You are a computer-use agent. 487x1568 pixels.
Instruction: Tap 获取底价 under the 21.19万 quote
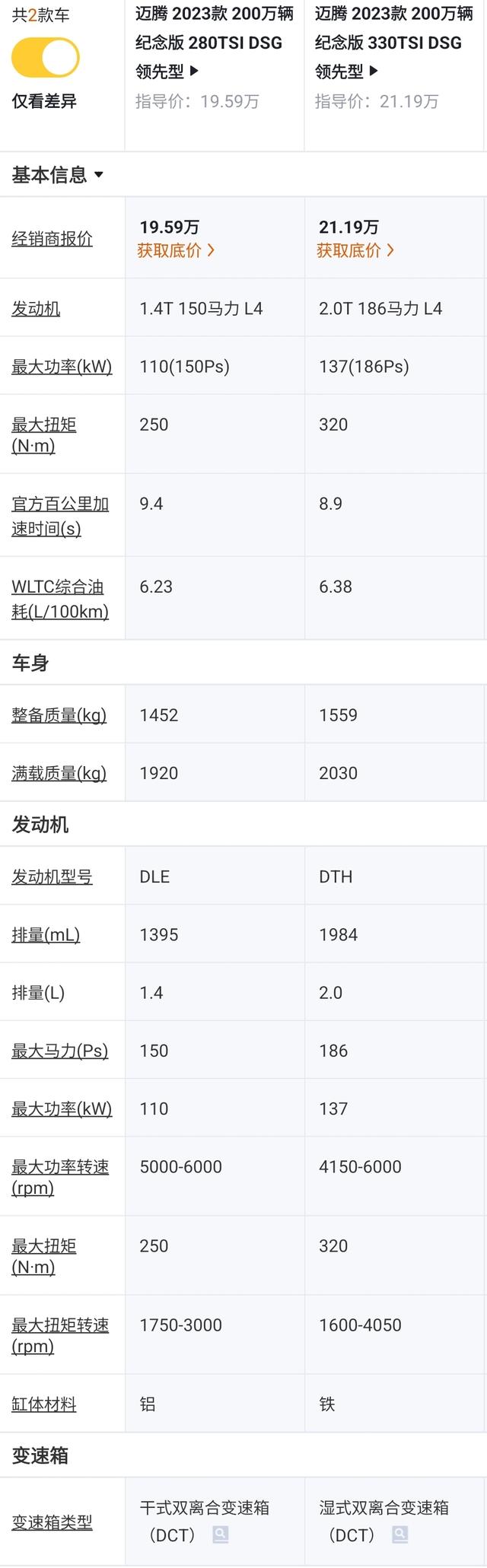click(356, 250)
